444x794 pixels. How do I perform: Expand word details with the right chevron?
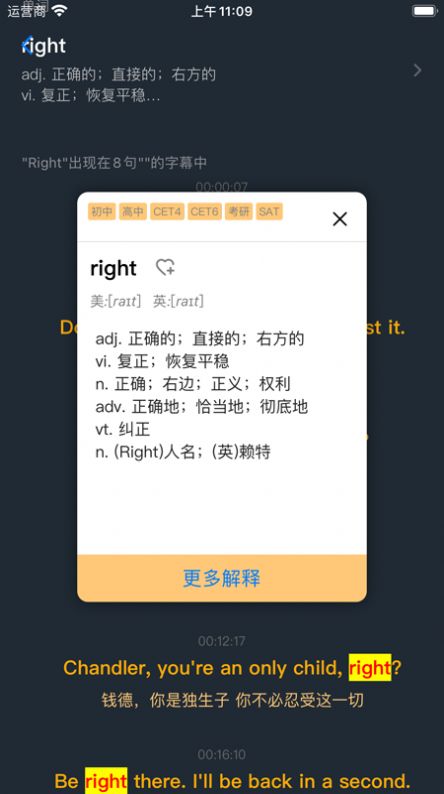coord(417,70)
